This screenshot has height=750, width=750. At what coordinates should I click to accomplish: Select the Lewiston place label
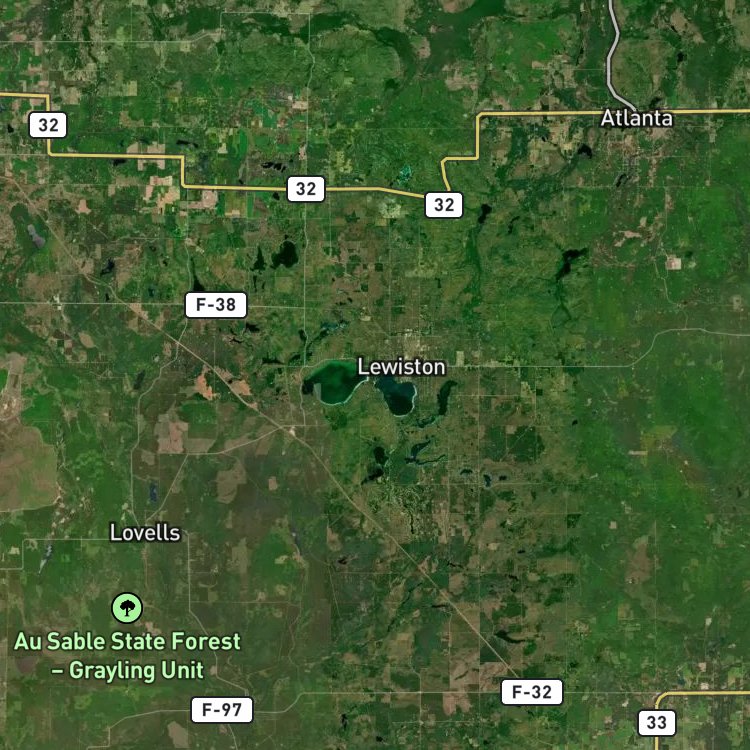coord(402,367)
